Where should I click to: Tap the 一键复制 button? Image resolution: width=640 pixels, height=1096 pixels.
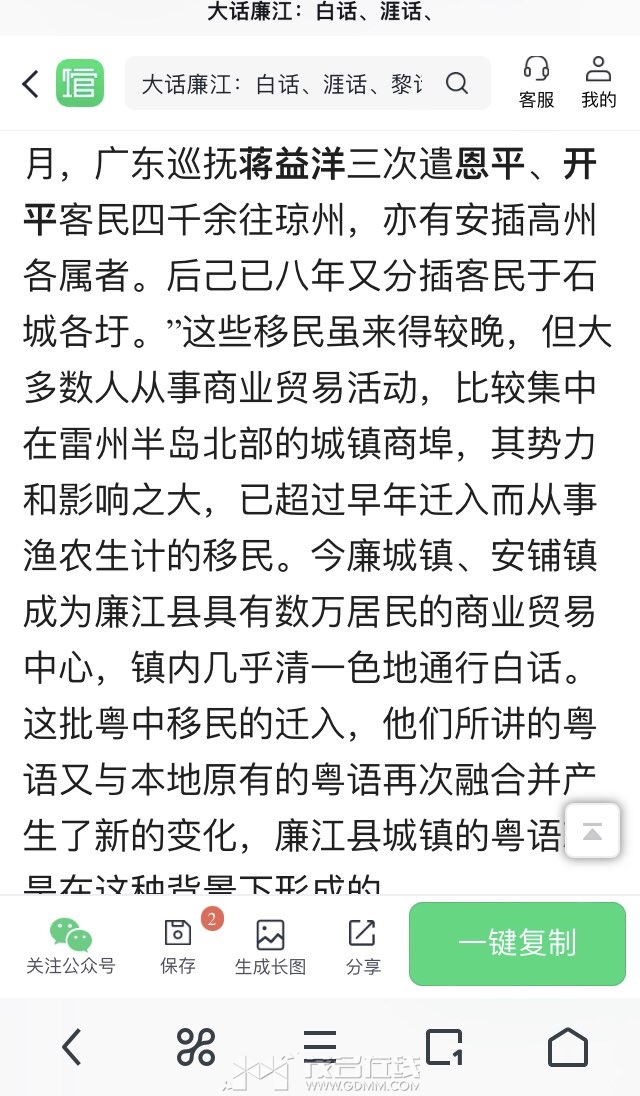tap(517, 944)
